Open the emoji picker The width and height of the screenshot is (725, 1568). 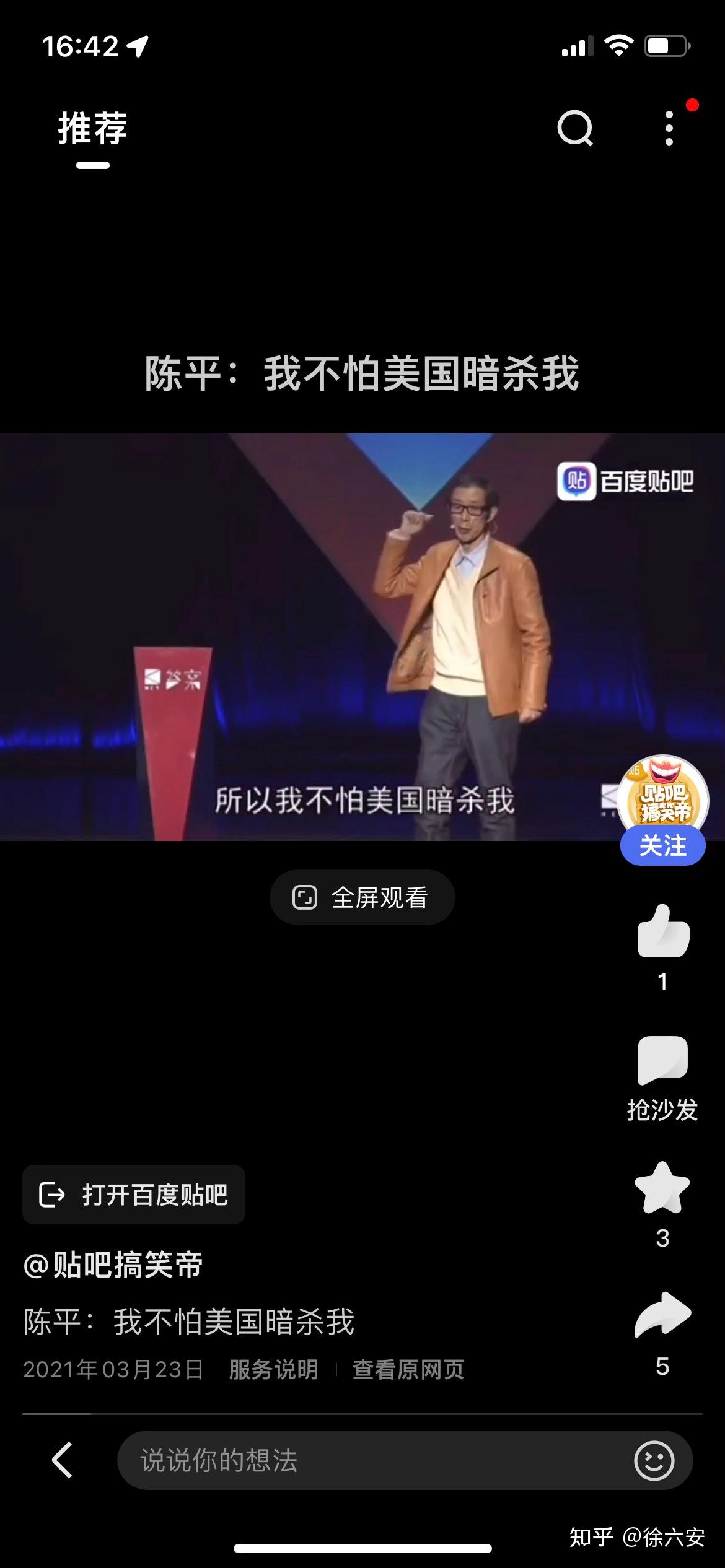coord(654,1460)
